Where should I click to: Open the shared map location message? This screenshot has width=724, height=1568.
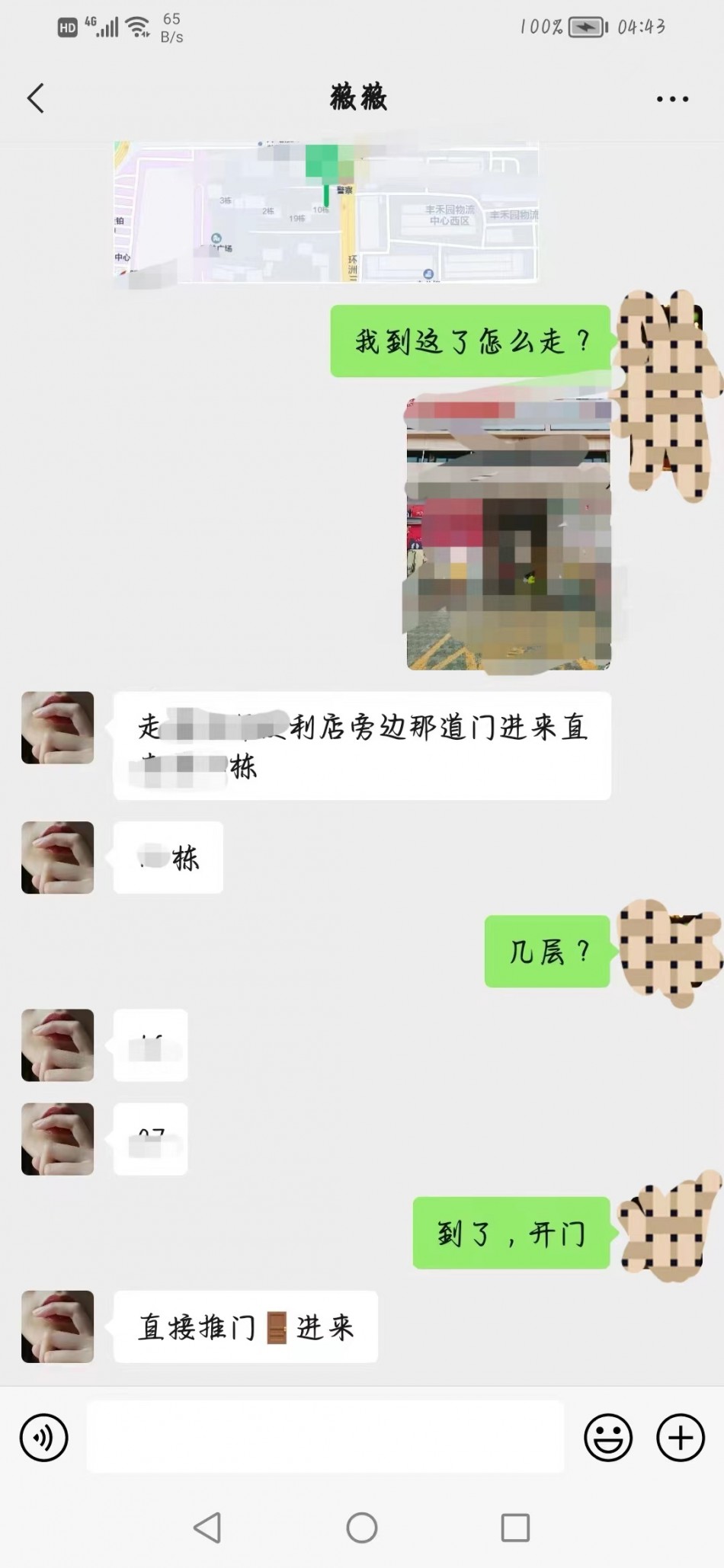pyautogui.click(x=326, y=213)
